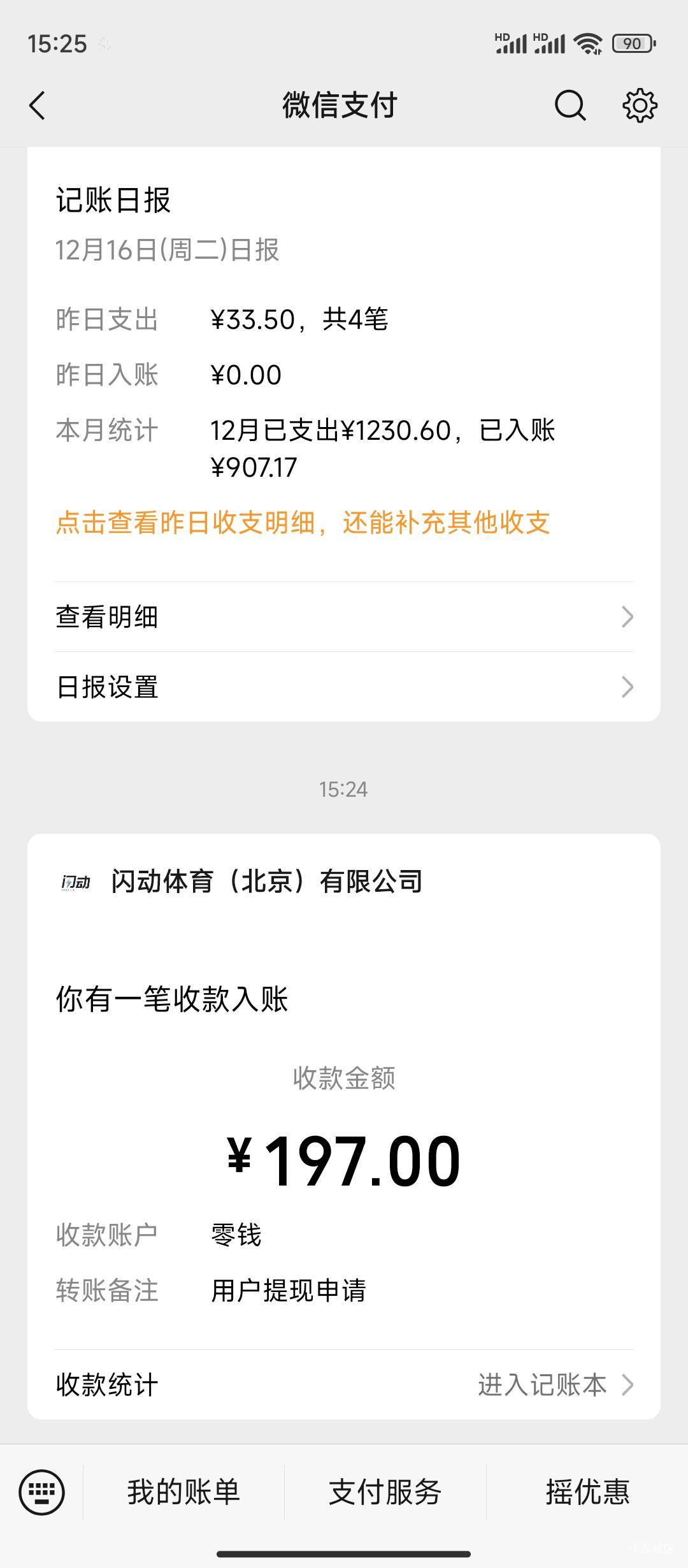Open the 闪动体育 payment received card

click(x=344, y=1126)
